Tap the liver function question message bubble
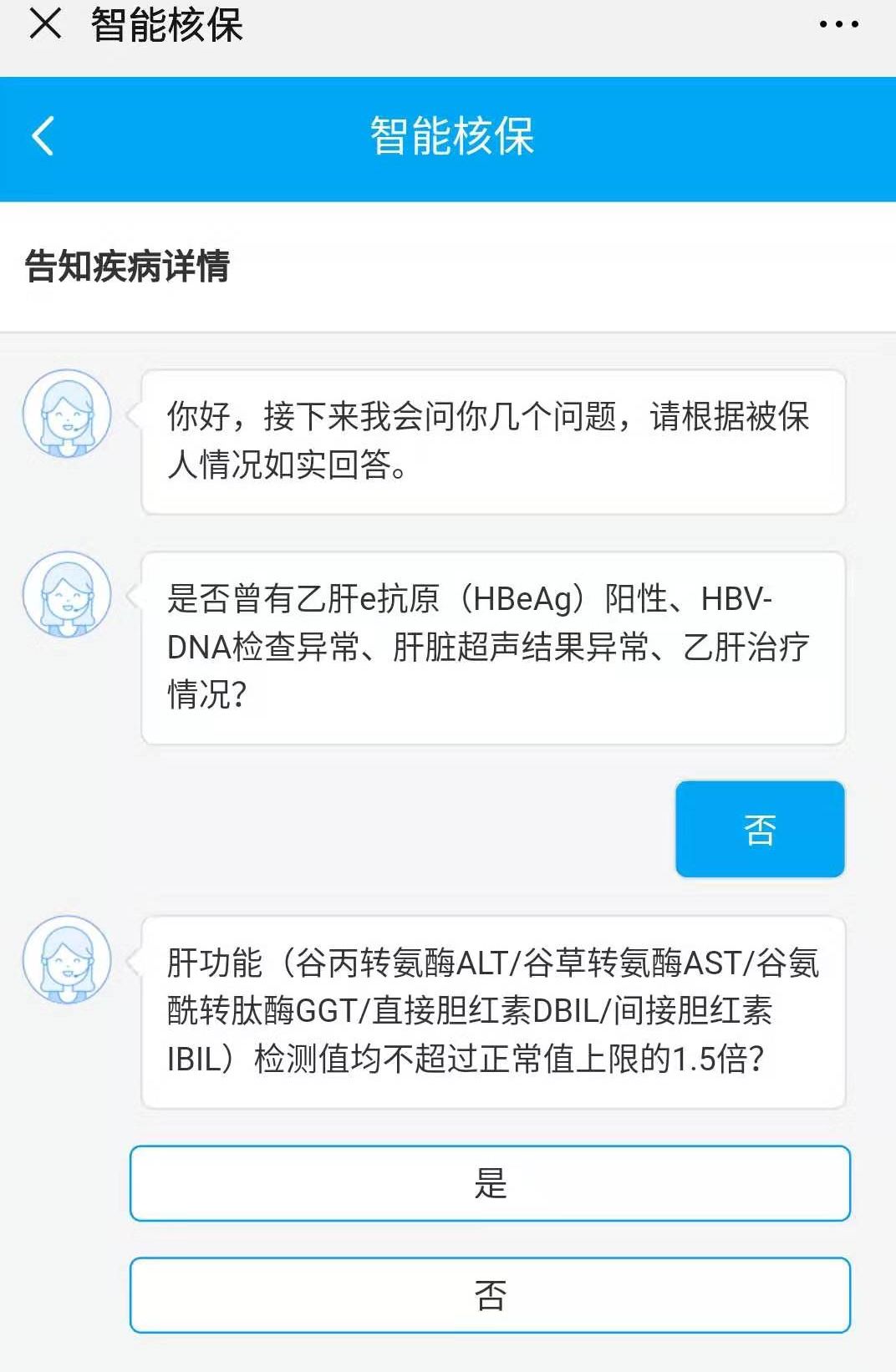 click(x=495, y=1011)
